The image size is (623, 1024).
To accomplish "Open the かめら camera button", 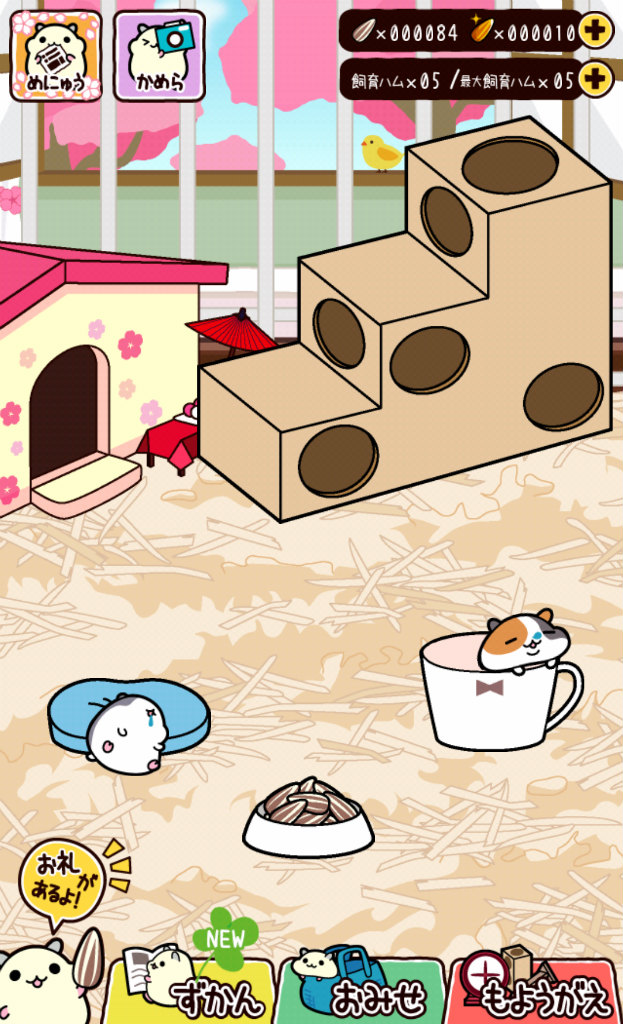I will click(x=160, y=56).
